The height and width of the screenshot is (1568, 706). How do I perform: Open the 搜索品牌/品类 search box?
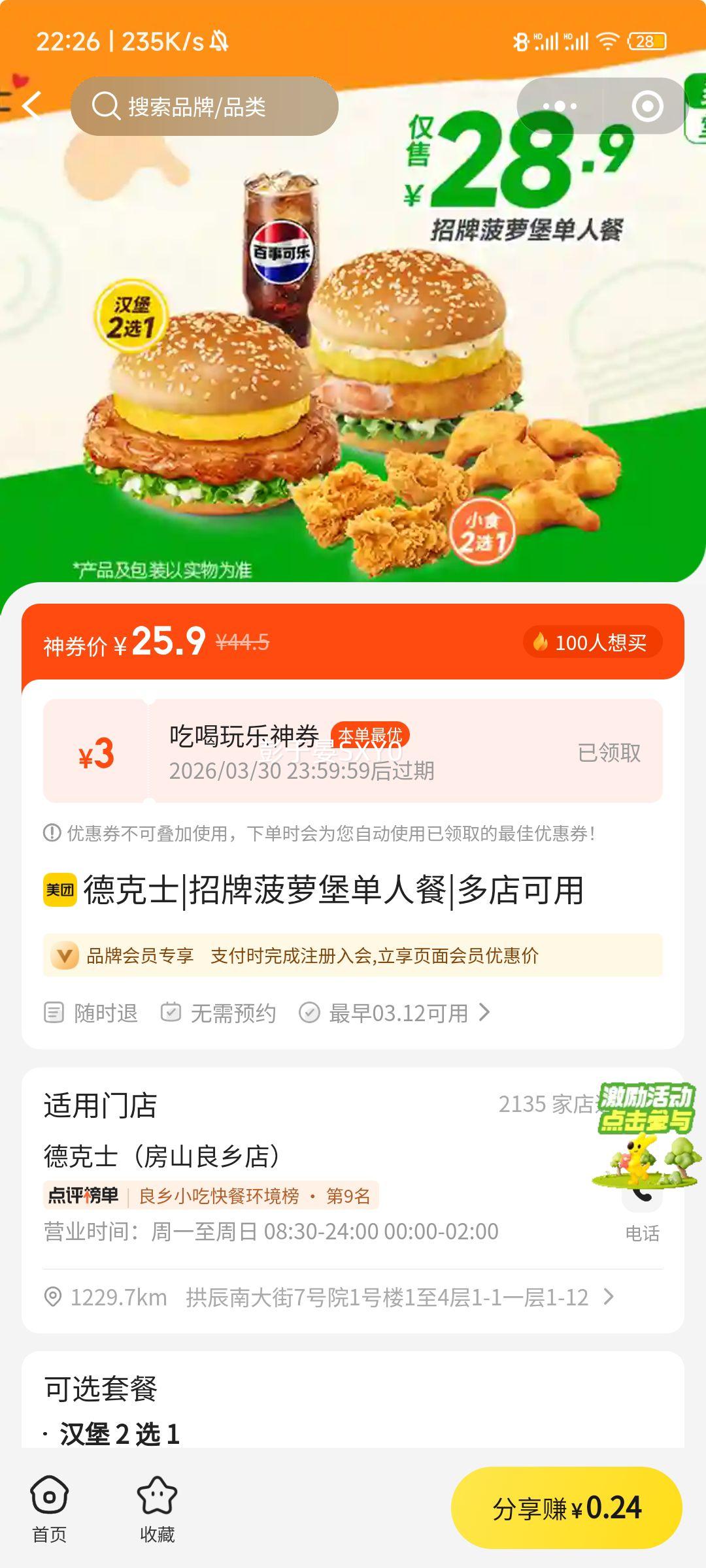click(x=204, y=106)
